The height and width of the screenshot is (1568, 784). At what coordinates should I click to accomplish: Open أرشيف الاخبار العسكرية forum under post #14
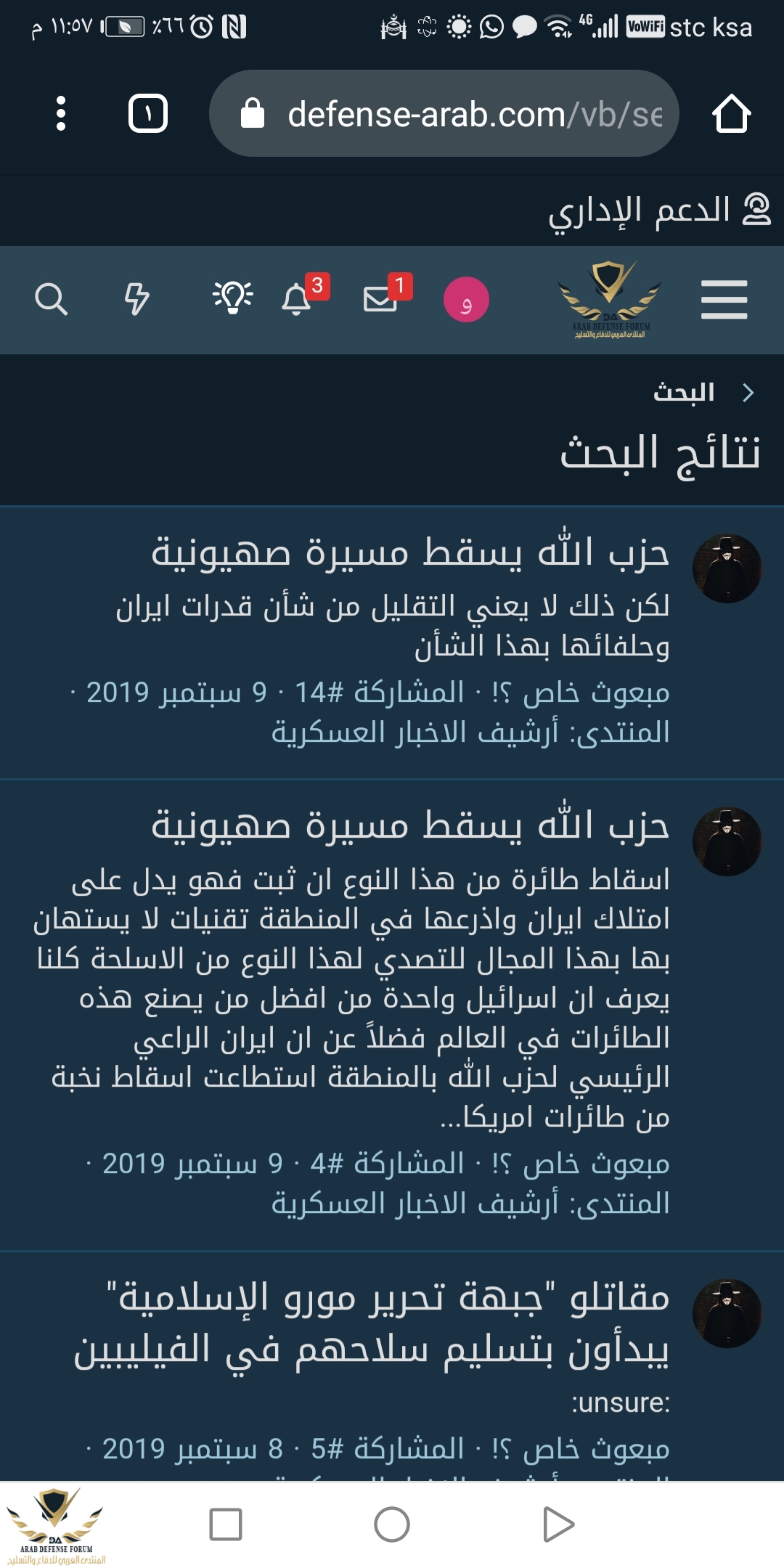coord(415,732)
